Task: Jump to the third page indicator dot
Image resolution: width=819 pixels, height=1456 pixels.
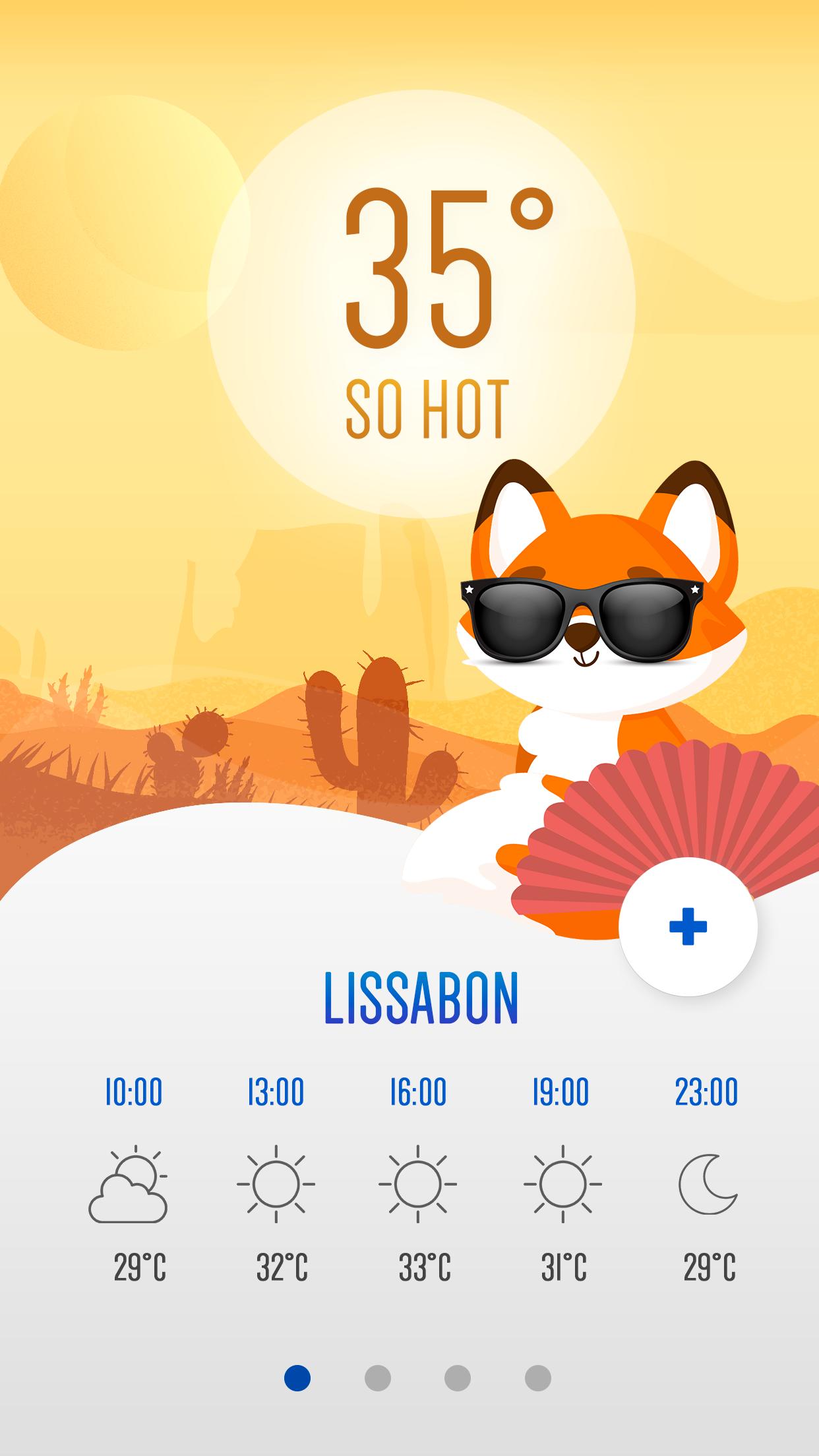Action: coord(458,1378)
